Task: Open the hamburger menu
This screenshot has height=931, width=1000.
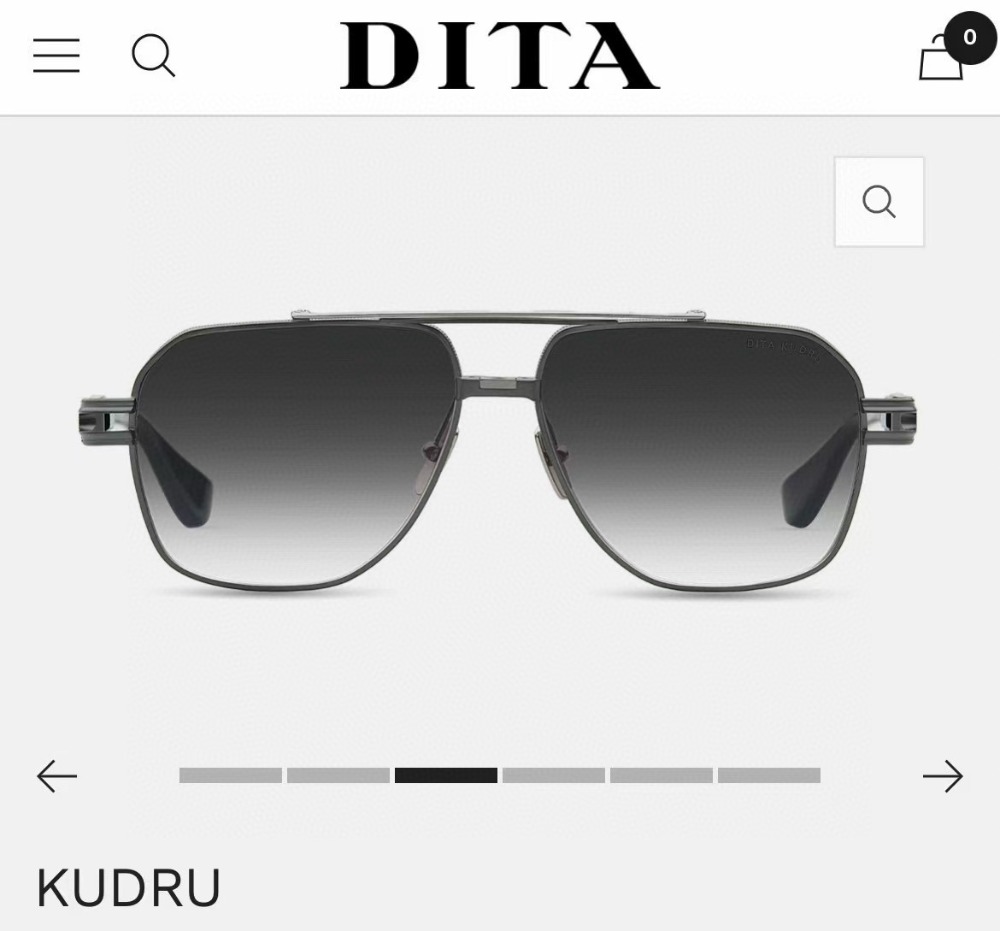Action: tap(56, 55)
